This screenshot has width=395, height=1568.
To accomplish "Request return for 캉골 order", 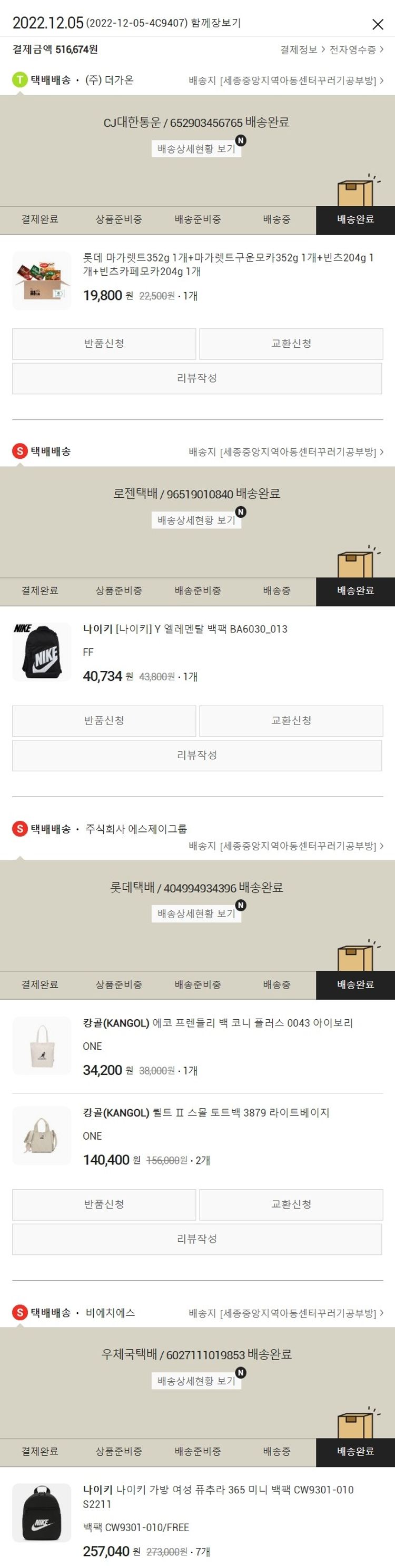I will pos(104,1204).
